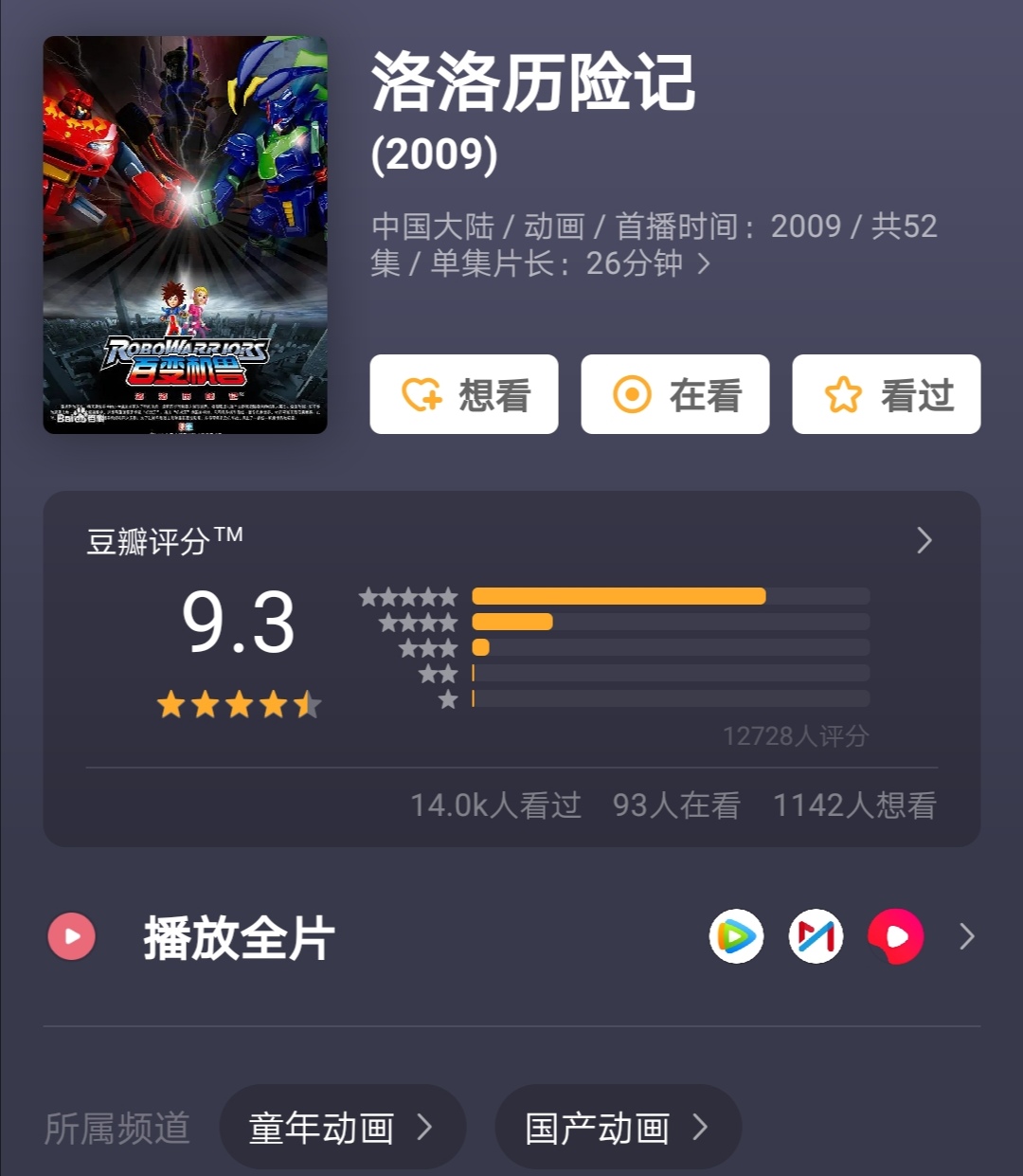Viewport: 1023px width, 1176px height.
Task: Open the 国产动画 channel
Action: tap(618, 1127)
